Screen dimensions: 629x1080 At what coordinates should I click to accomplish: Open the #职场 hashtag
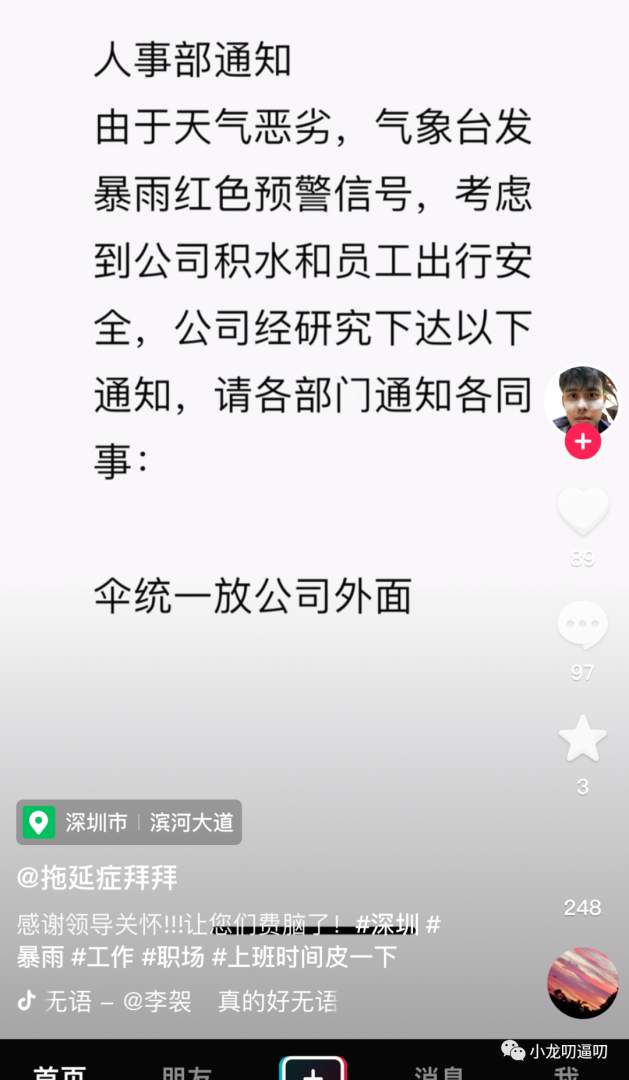(x=172, y=956)
